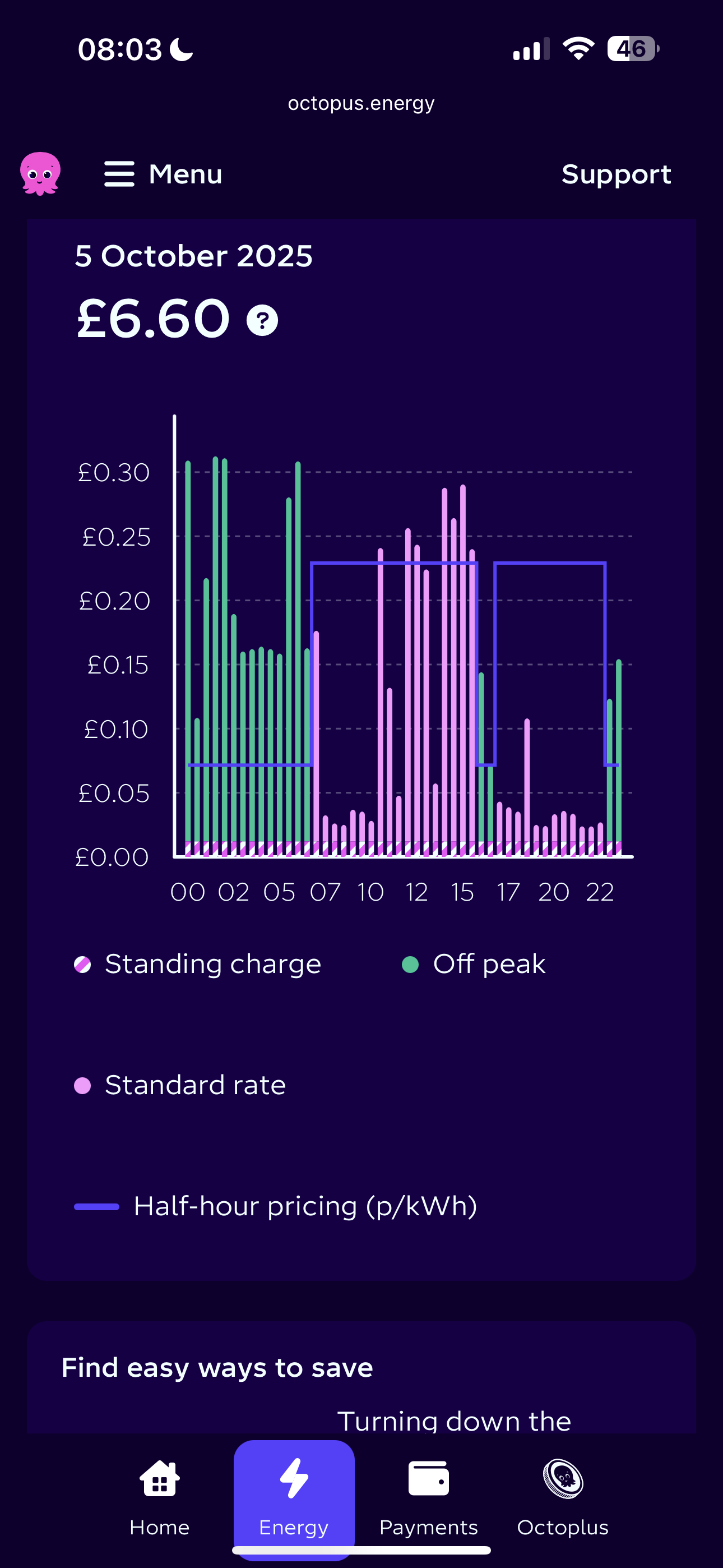Toggle the Standing charge legend item
723x1568 pixels.
tap(198, 964)
